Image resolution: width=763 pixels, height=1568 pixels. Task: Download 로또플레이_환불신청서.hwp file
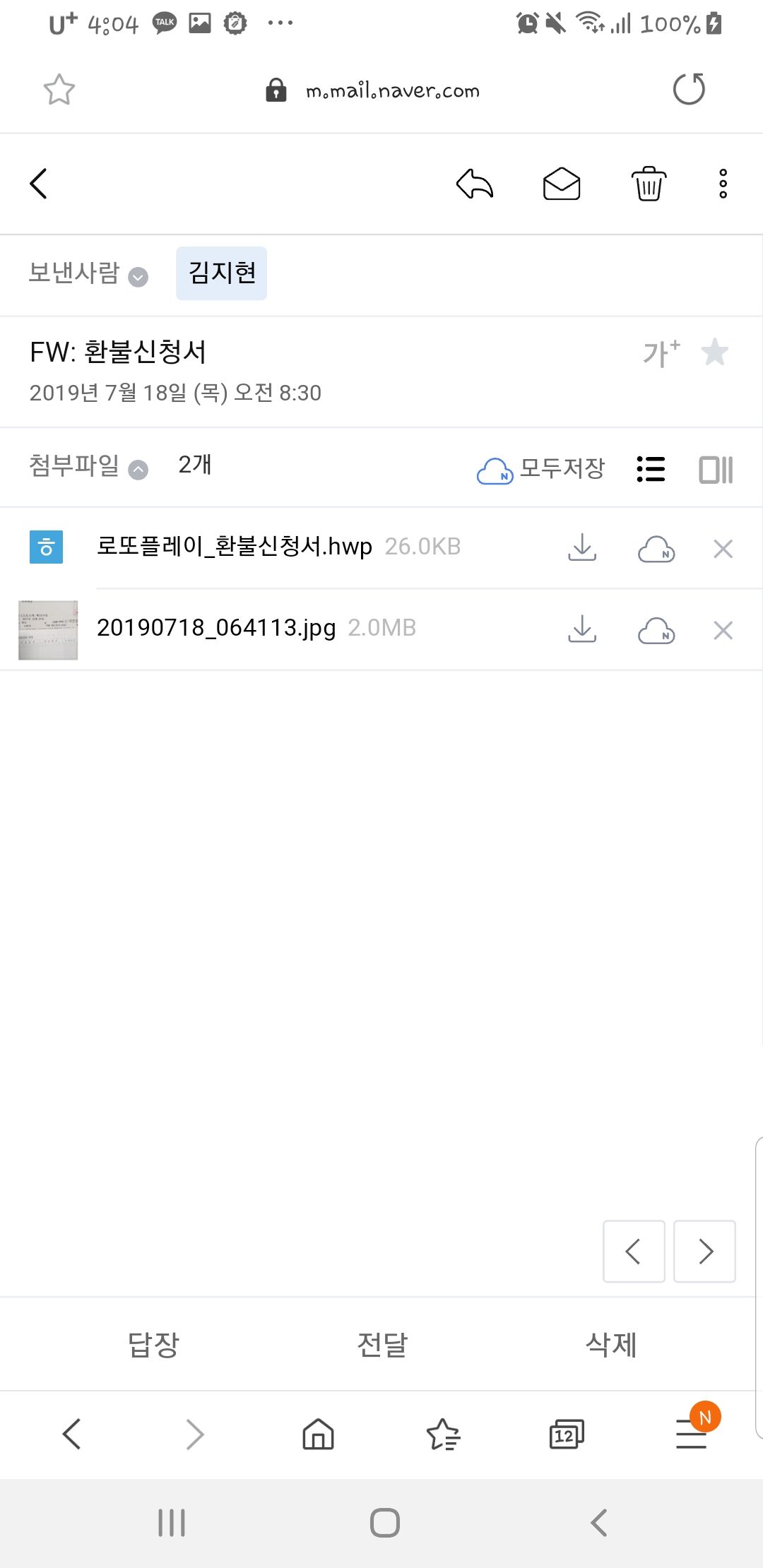point(582,547)
